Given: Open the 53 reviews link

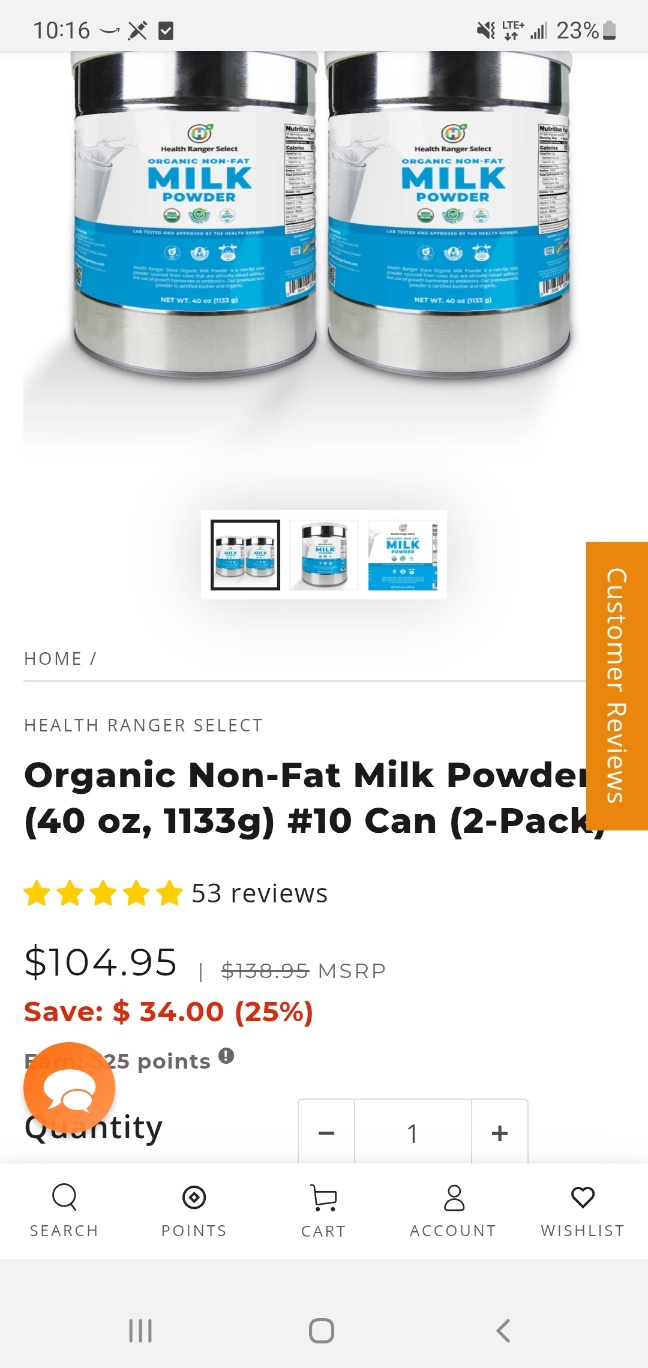Looking at the screenshot, I should point(259,893).
